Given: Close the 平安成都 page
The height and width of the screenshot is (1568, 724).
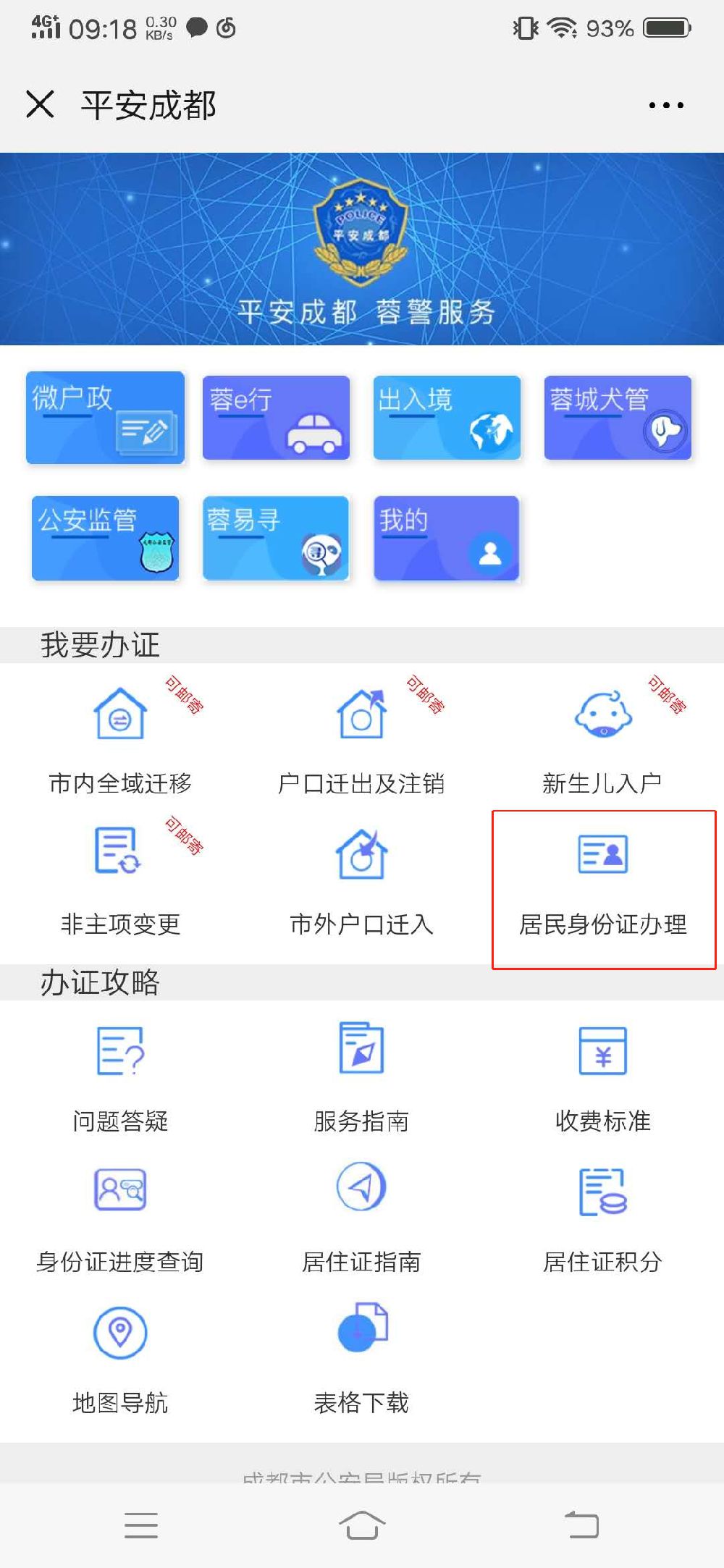Looking at the screenshot, I should (x=40, y=104).
